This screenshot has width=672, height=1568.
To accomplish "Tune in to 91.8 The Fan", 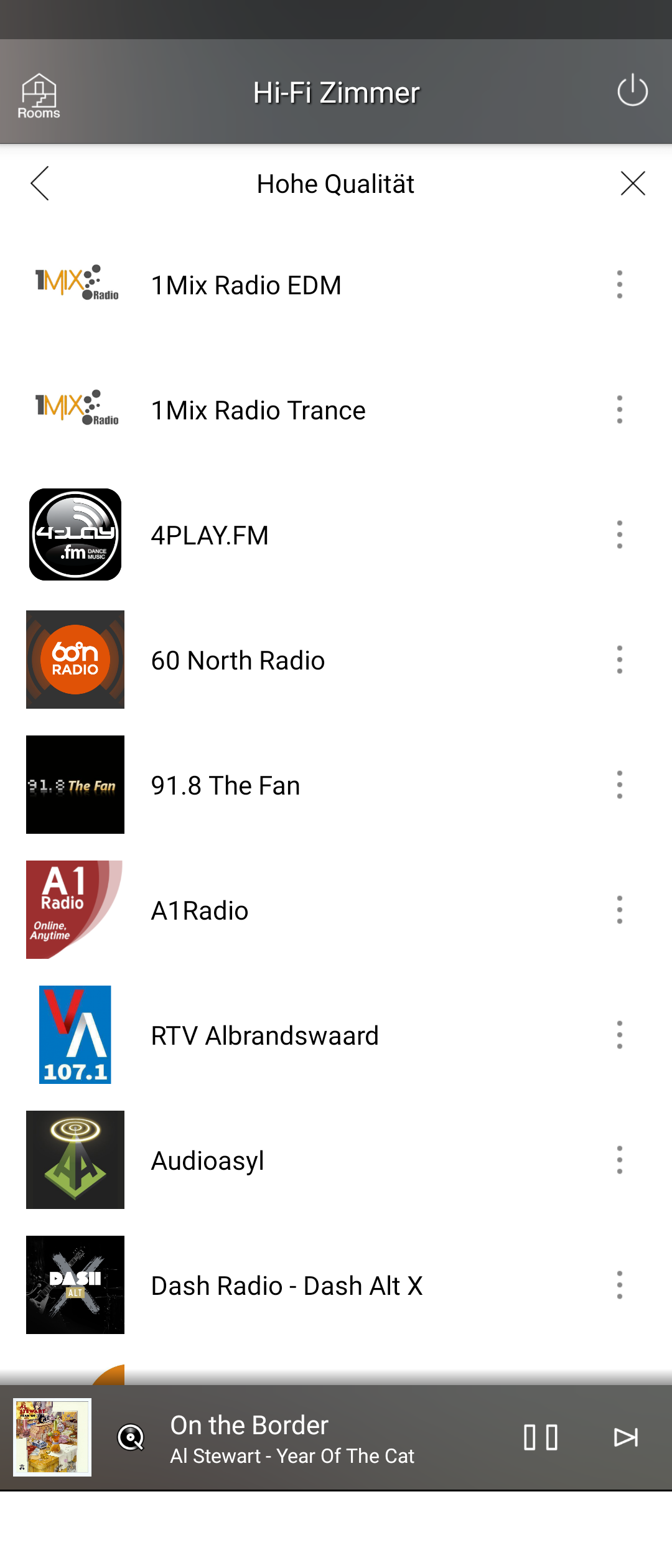I will (226, 786).
